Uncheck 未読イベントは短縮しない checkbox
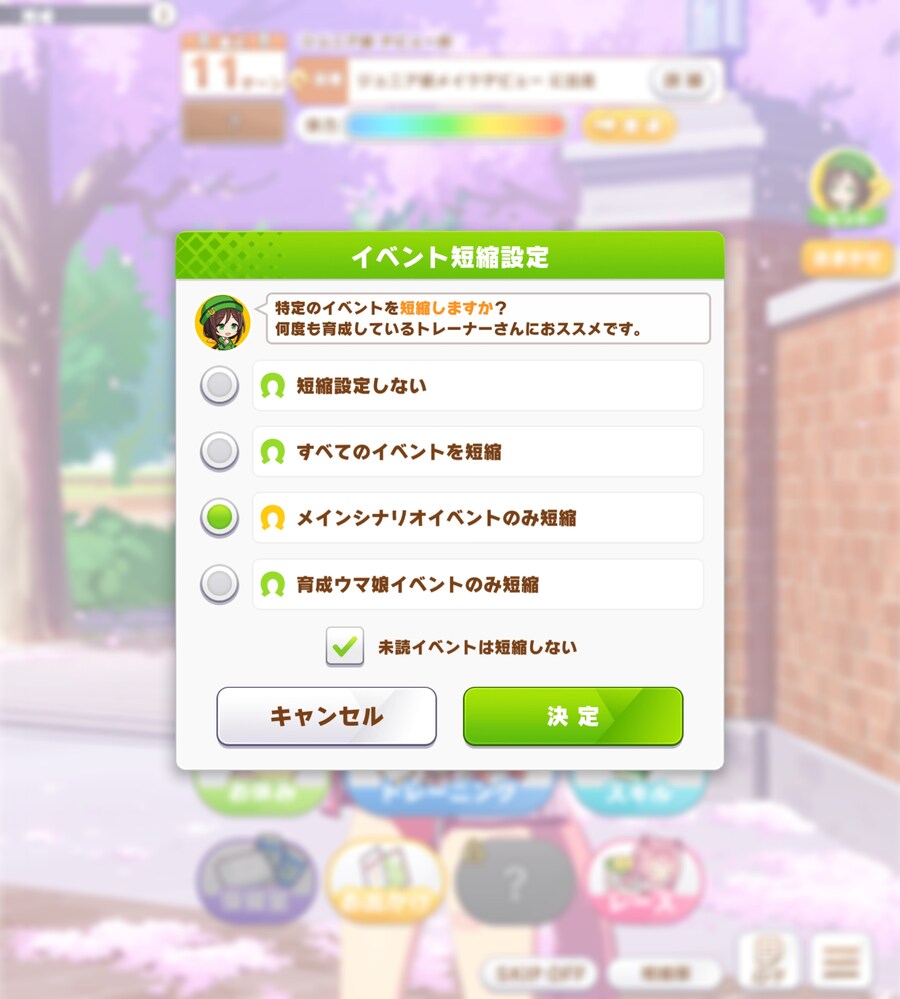900x999 pixels. point(345,647)
